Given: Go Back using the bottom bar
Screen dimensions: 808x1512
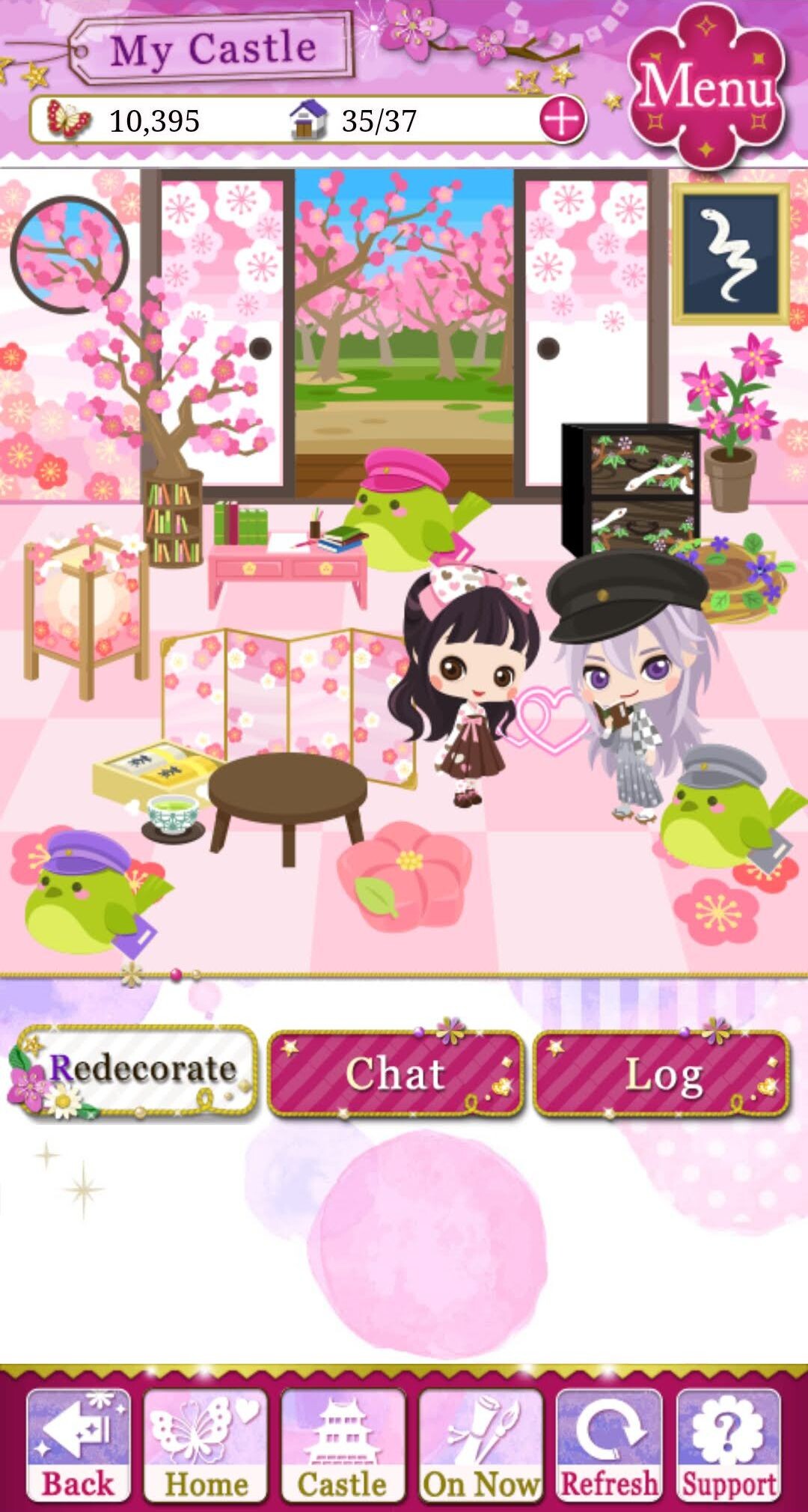Looking at the screenshot, I should 78,1446.
